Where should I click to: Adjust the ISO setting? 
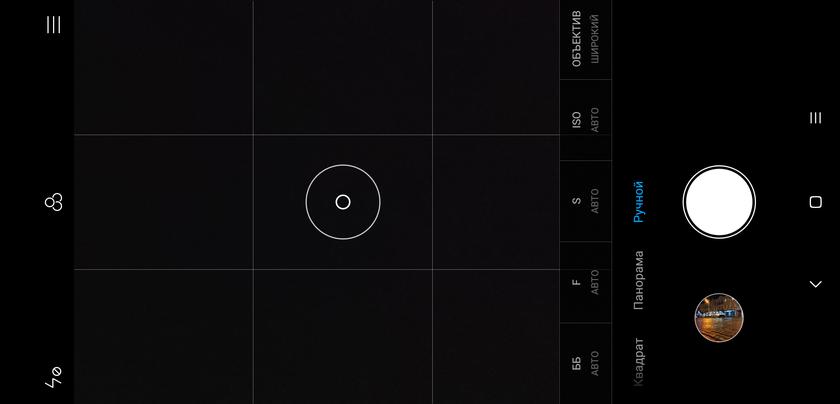pyautogui.click(x=585, y=120)
